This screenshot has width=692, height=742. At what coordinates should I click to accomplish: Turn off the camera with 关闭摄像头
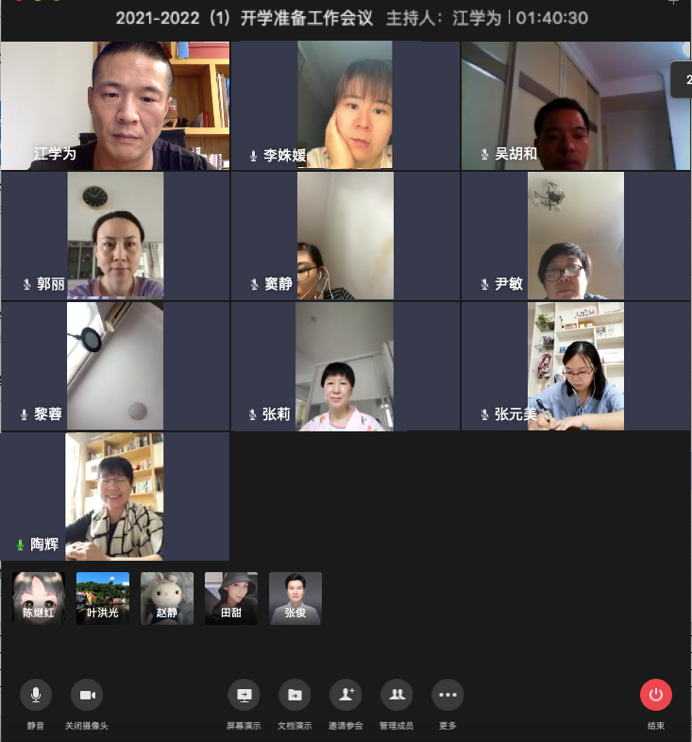click(87, 695)
